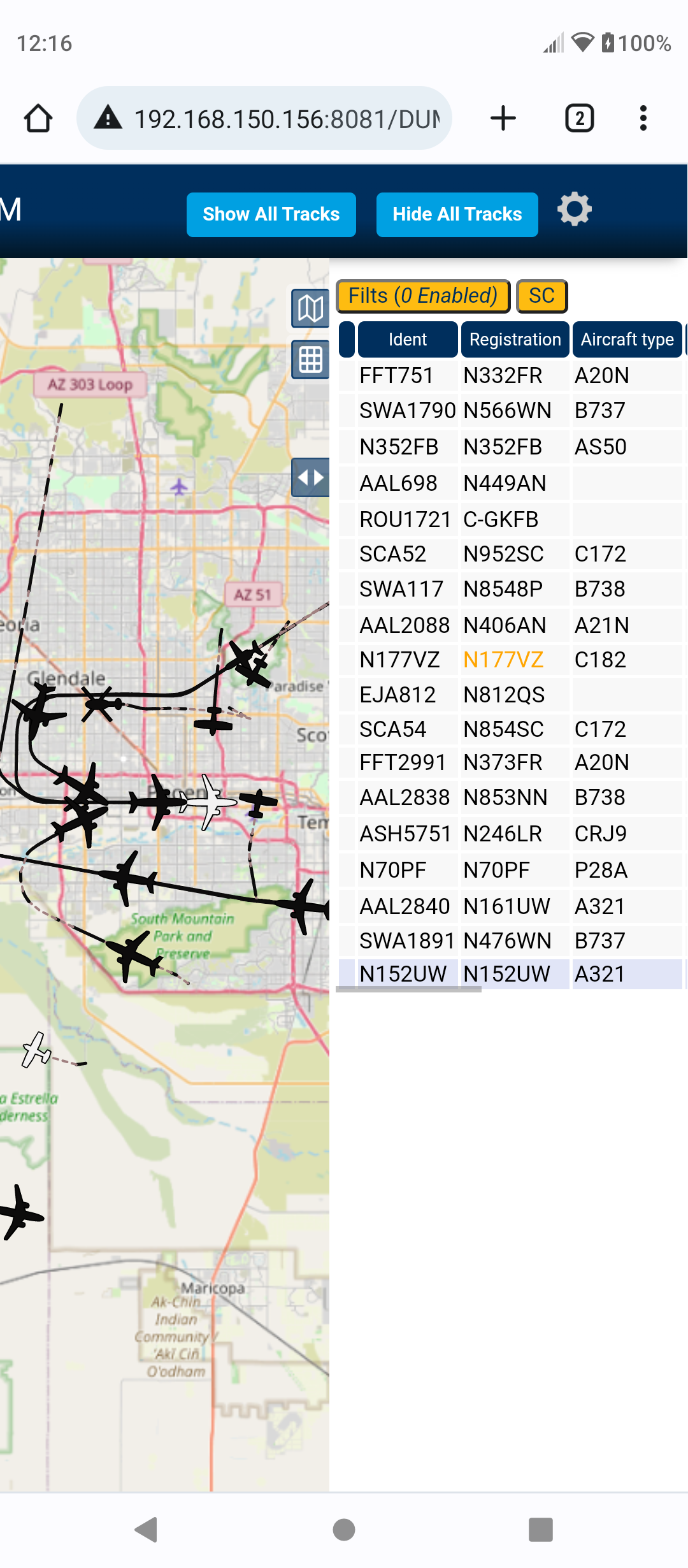Screen dimensions: 688x1568
Task: Sort table by Registration column
Action: coord(515,339)
